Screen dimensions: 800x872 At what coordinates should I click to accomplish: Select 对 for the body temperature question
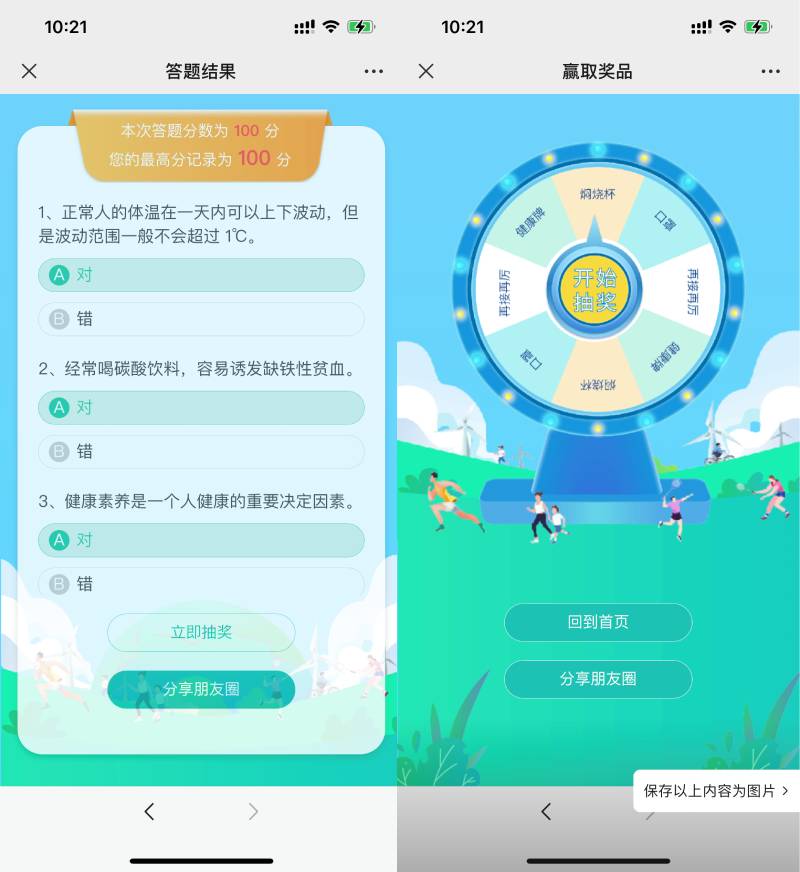coord(201,275)
